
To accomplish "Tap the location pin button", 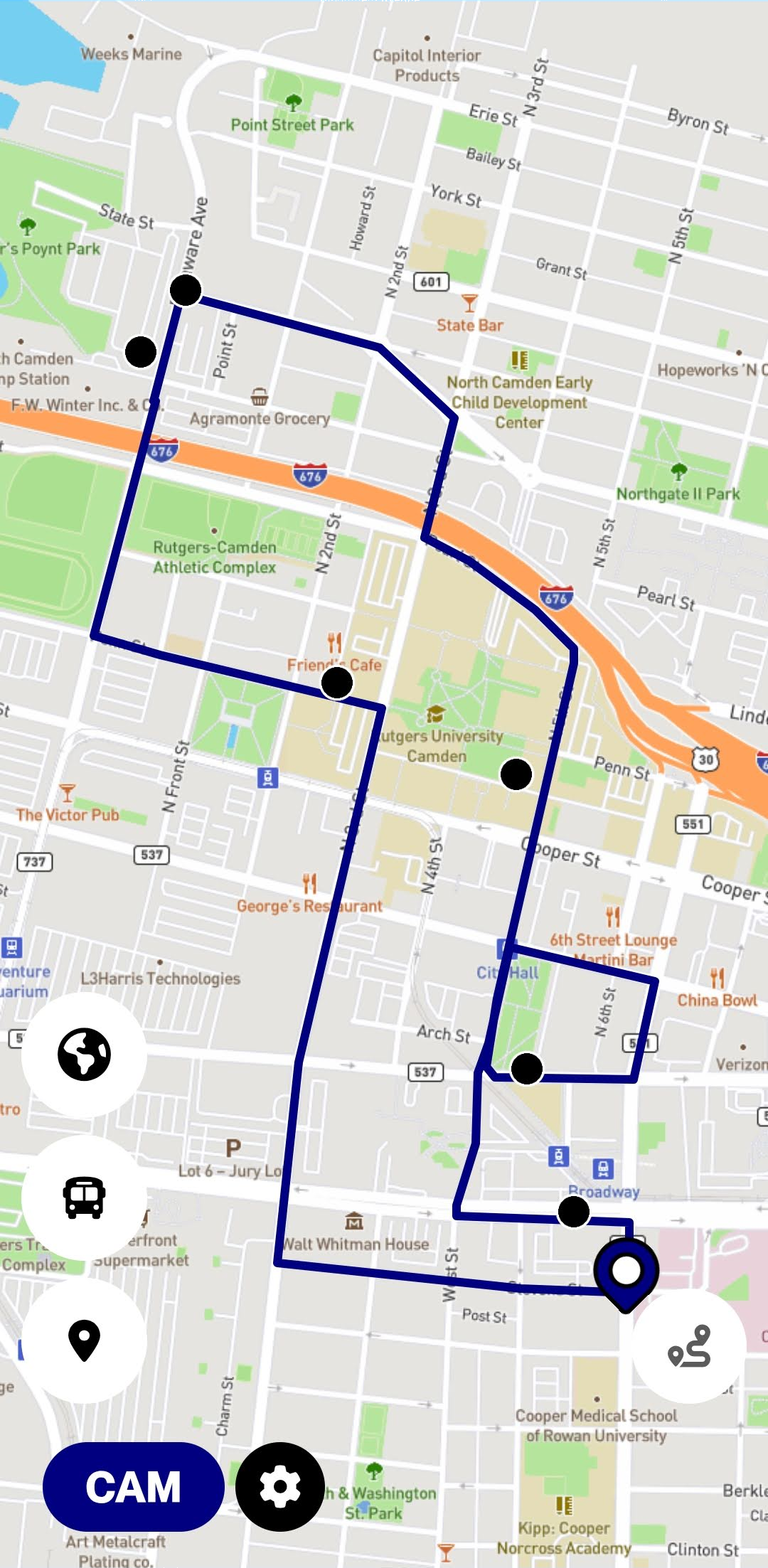I will pos(84,1340).
